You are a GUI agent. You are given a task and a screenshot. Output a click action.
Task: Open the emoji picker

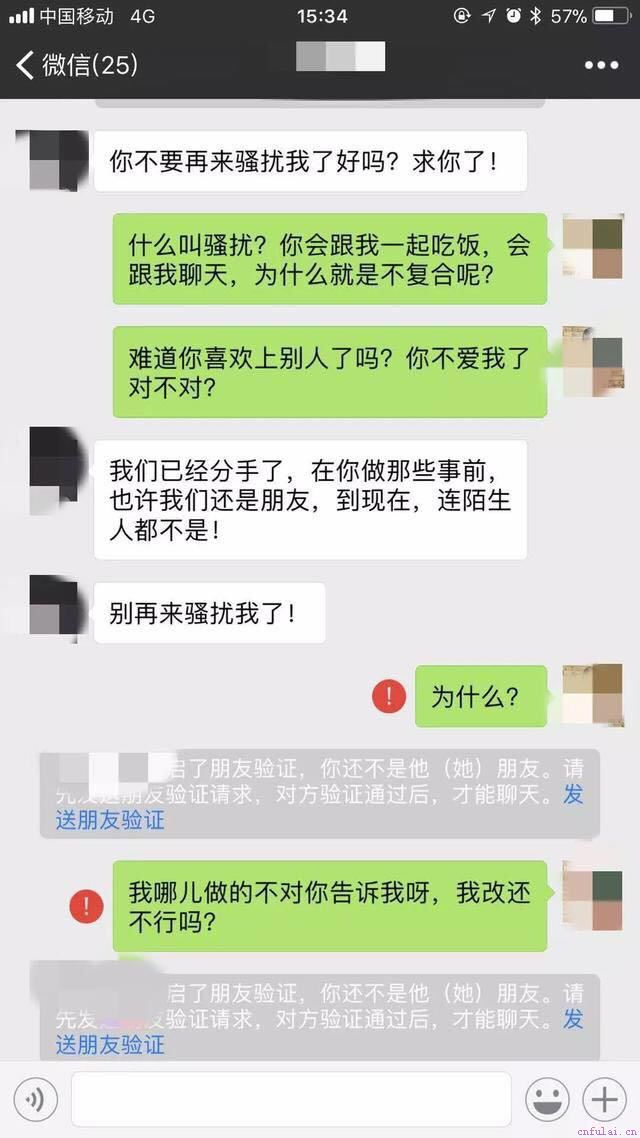coord(547,1100)
